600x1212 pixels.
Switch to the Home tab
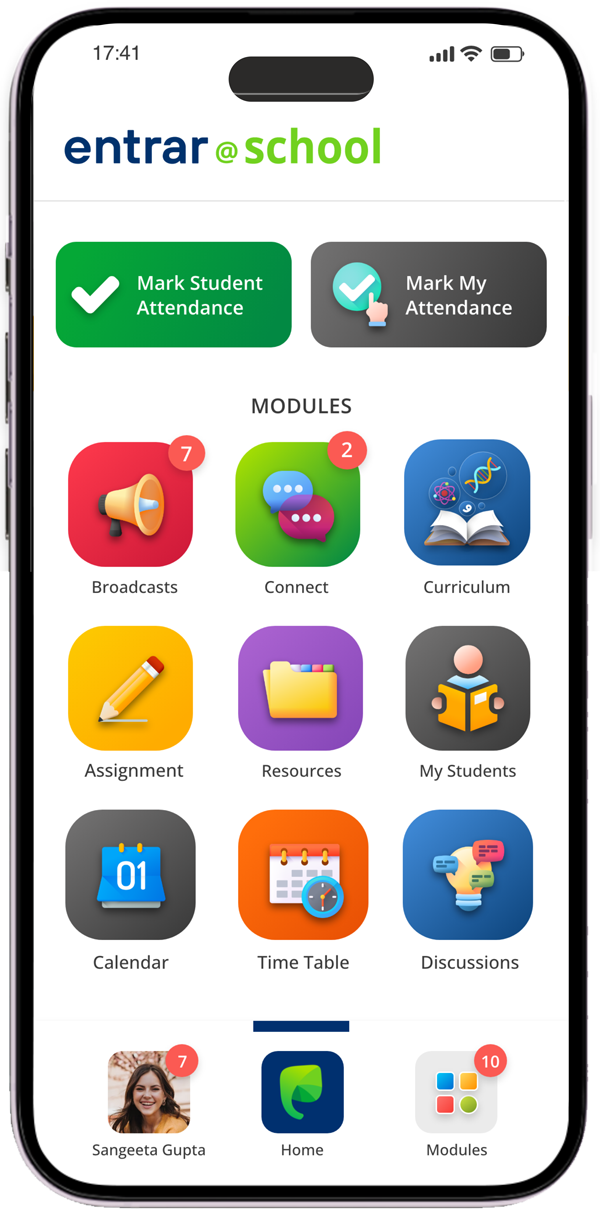[x=302, y=1093]
